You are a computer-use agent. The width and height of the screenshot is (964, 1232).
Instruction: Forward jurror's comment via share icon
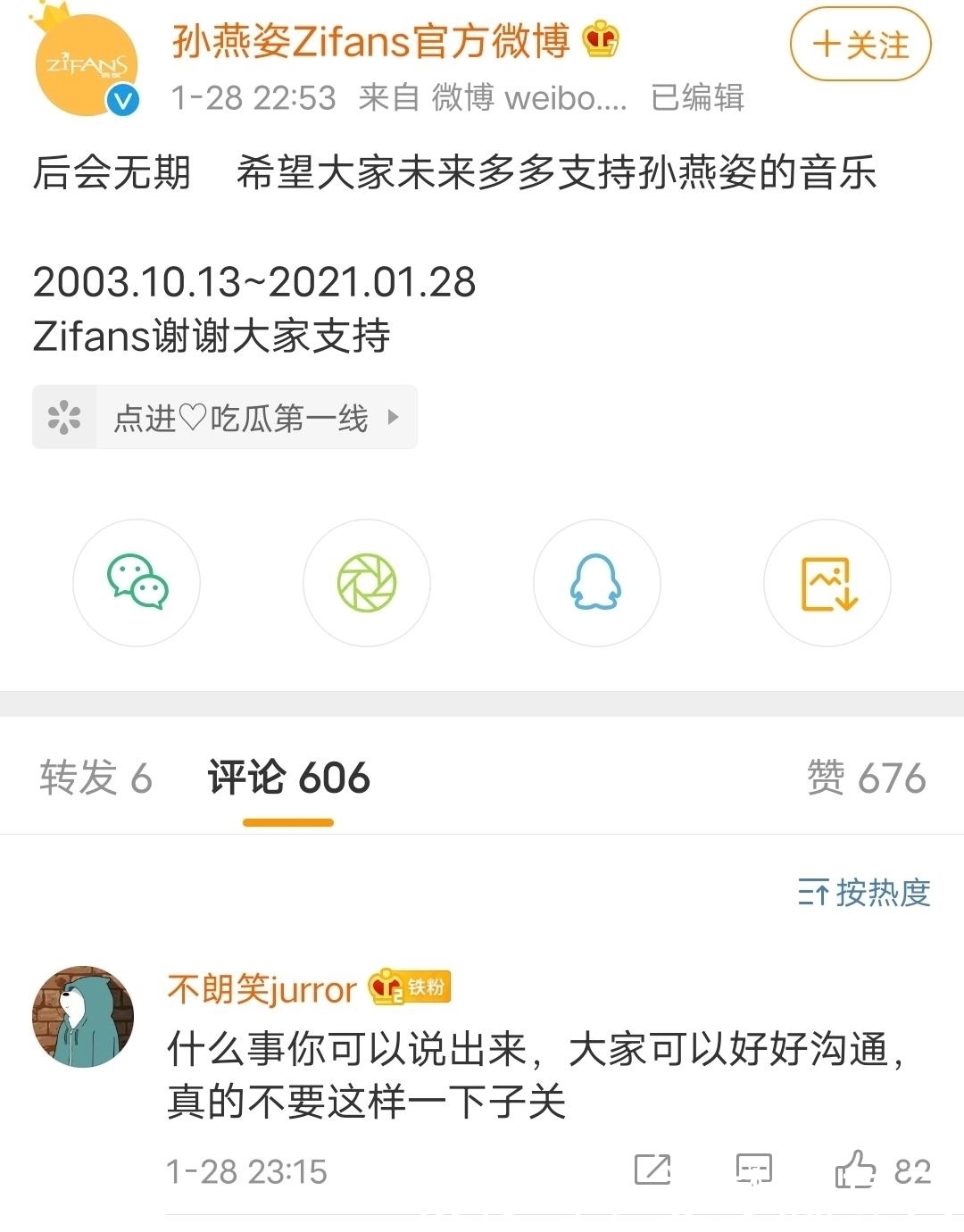click(x=654, y=1167)
